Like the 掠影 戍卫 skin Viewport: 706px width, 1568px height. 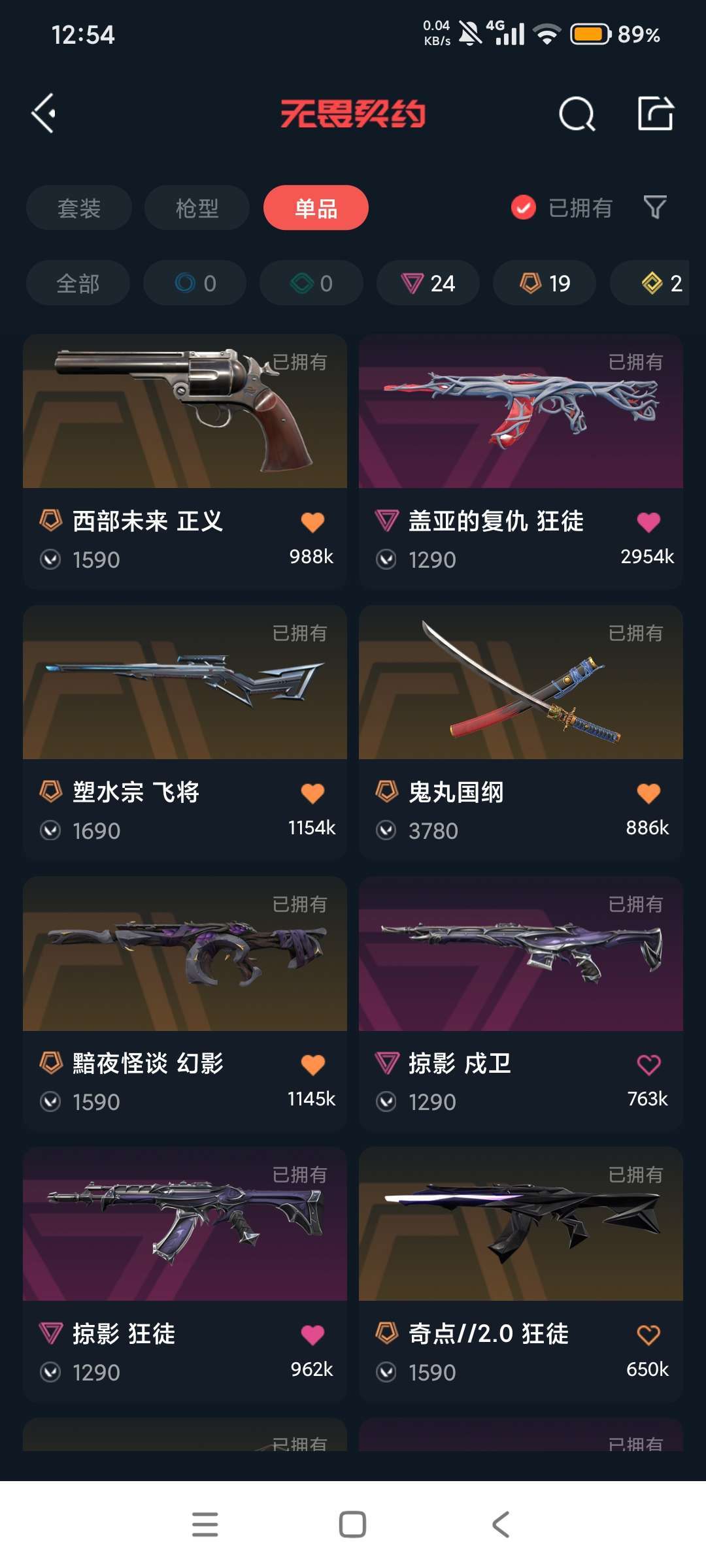[648, 1065]
